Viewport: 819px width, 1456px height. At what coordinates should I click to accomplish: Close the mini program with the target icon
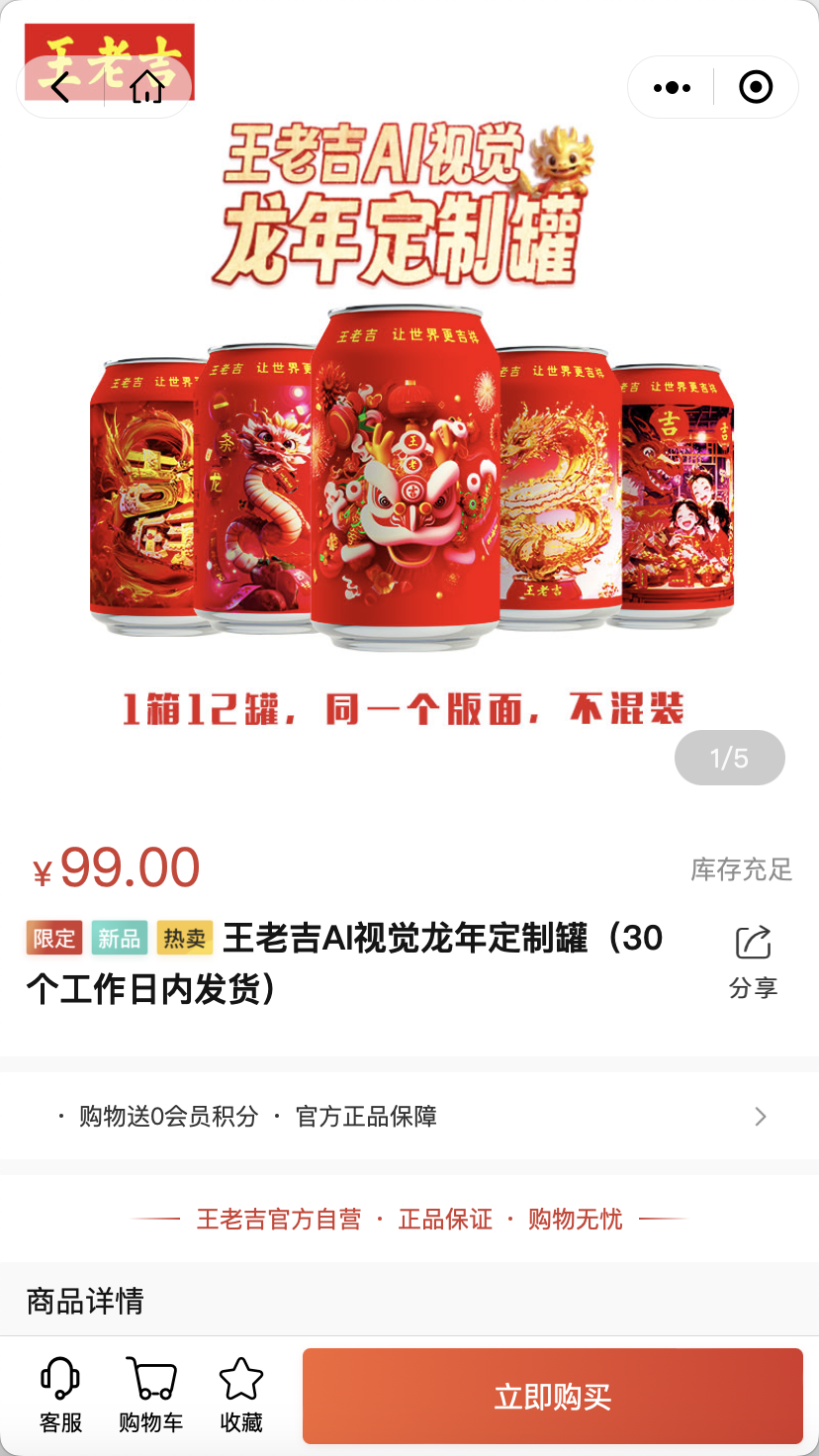756,88
